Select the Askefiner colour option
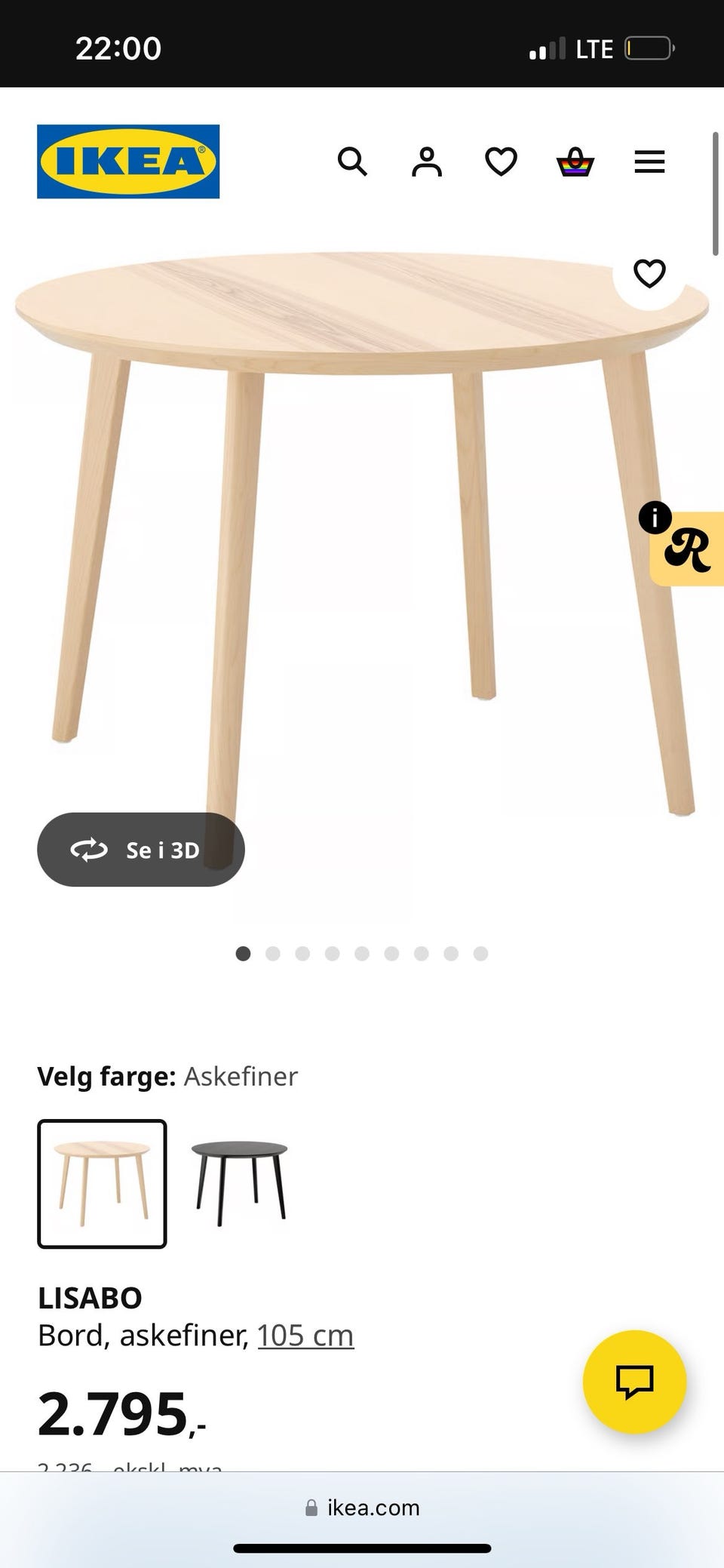The width and height of the screenshot is (724, 1568). 102,1183
